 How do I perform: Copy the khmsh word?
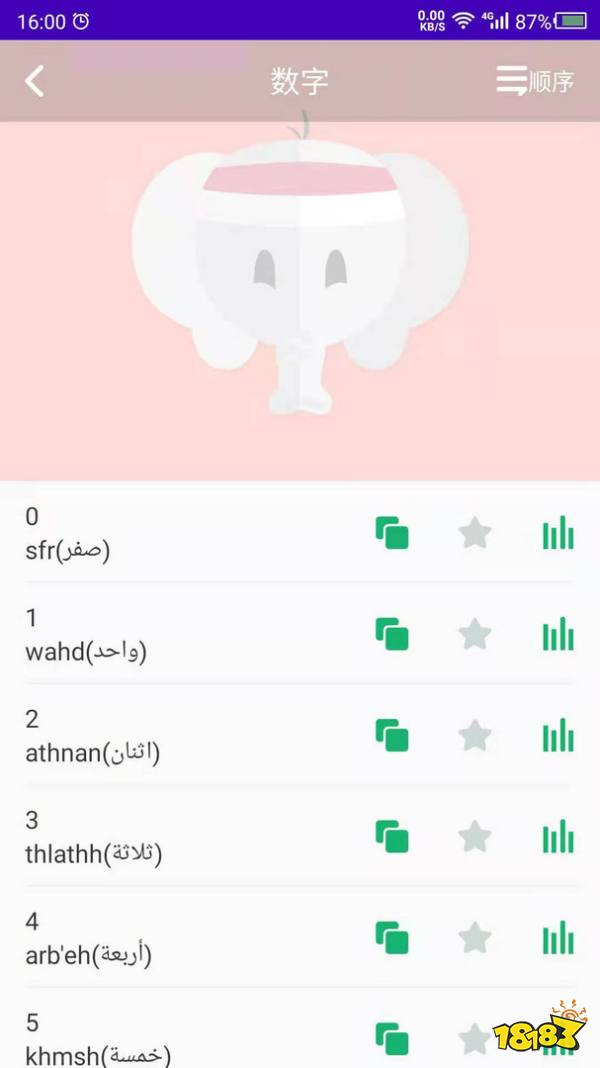pyautogui.click(x=392, y=1038)
